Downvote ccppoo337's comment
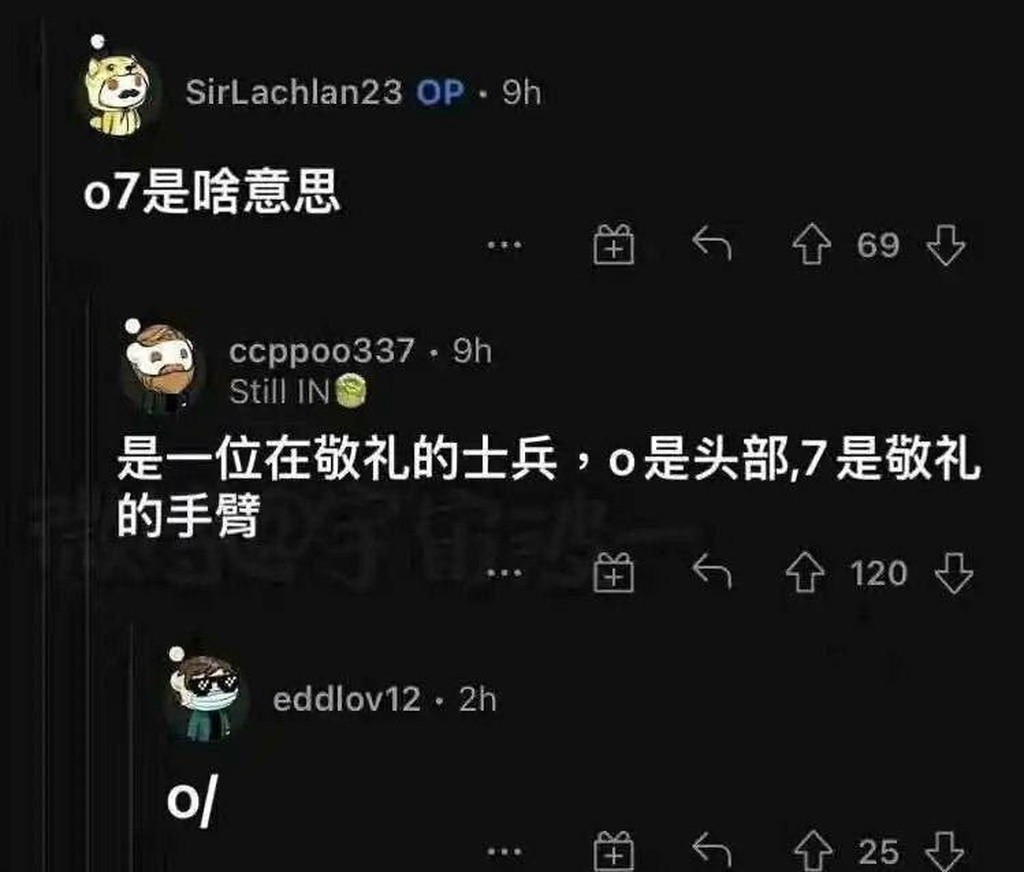This screenshot has height=872, width=1024. click(x=952, y=574)
